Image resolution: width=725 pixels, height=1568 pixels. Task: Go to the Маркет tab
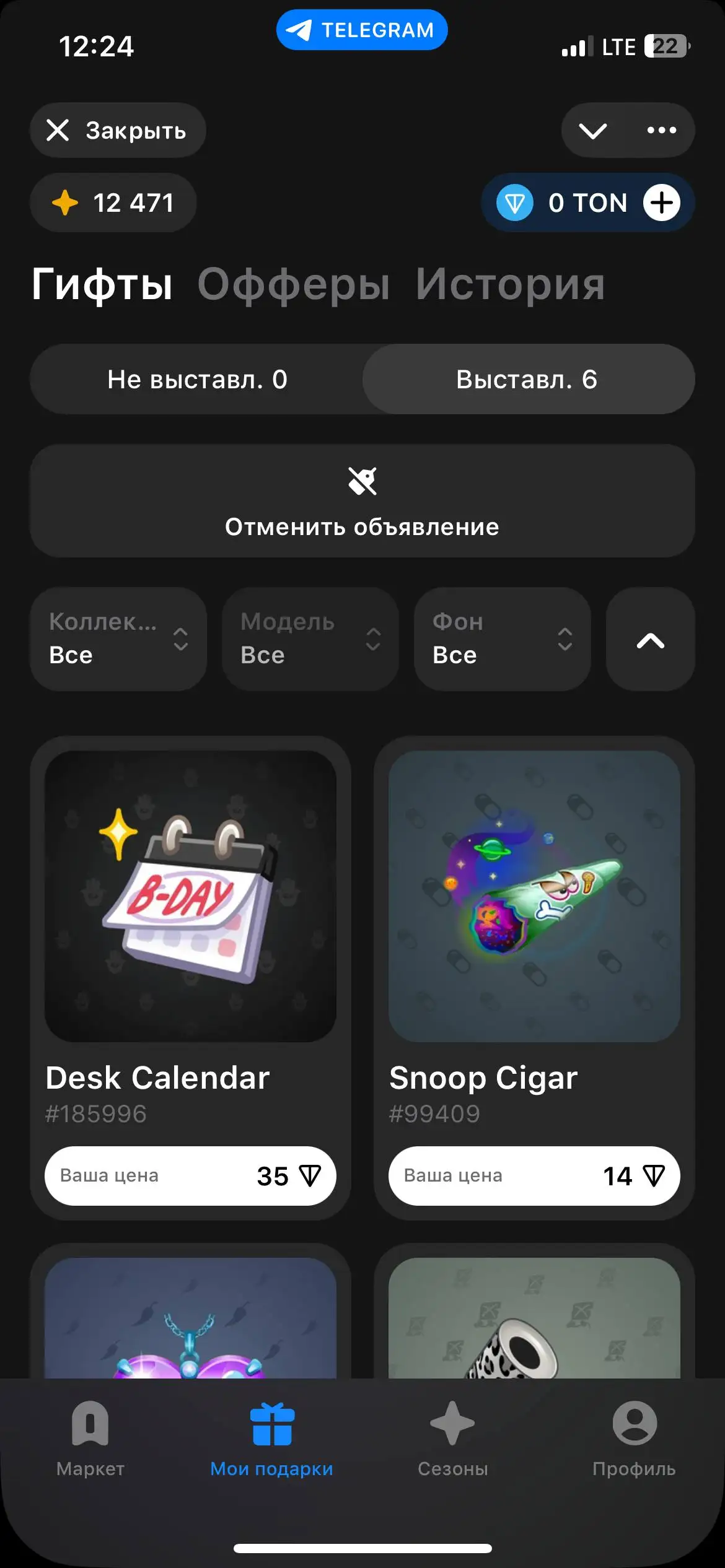(90, 1439)
